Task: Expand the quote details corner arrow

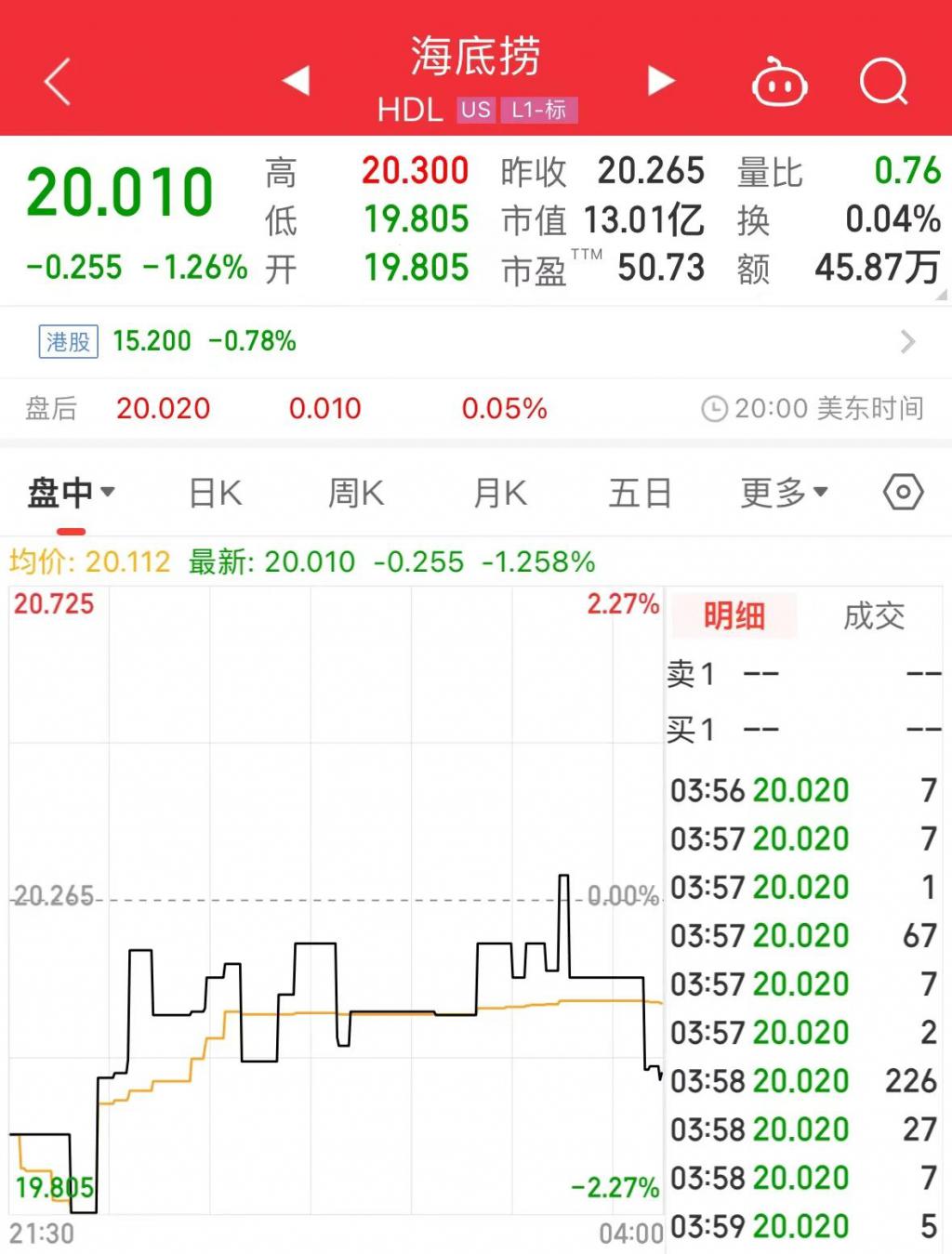Action: (x=941, y=295)
